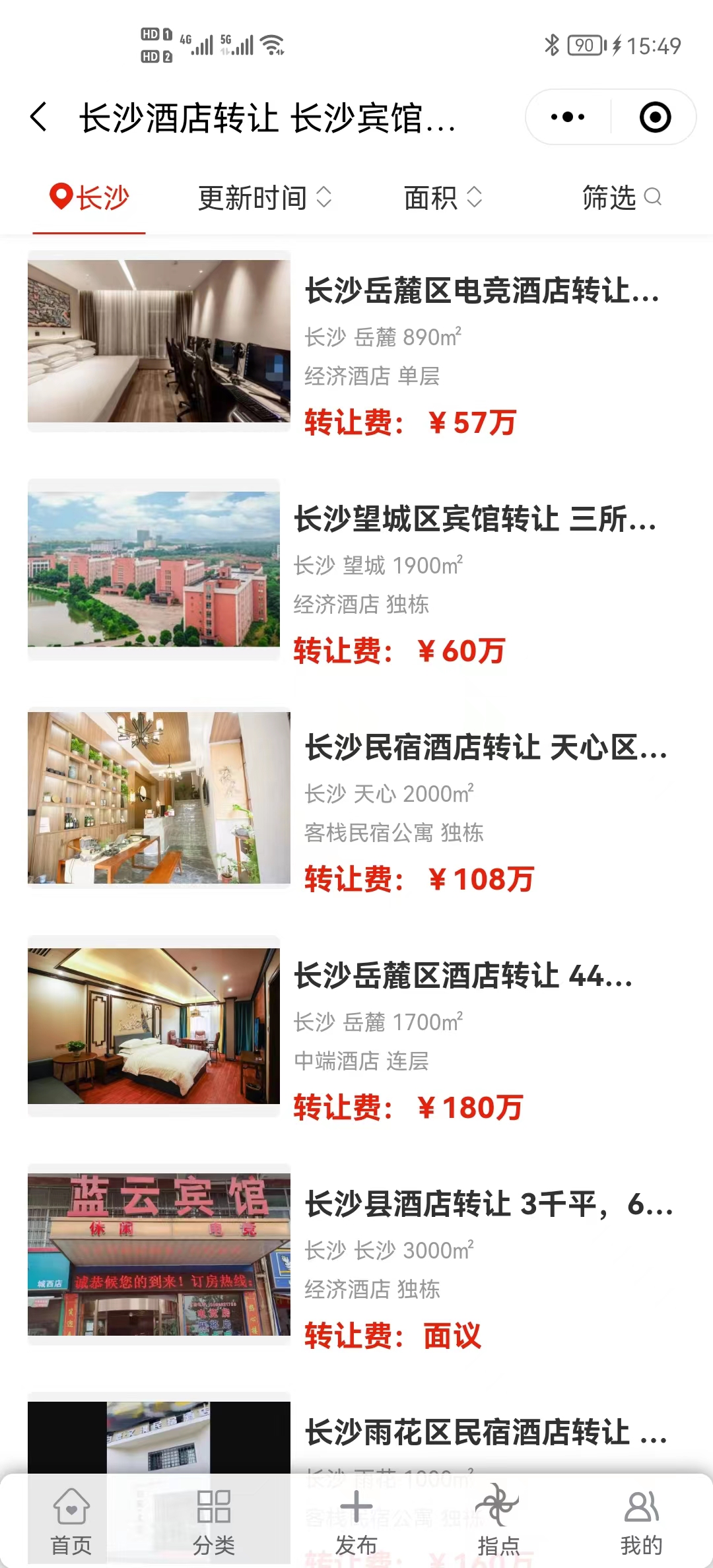Open the 筛选 filter options
The image size is (713, 1568).
(x=621, y=197)
